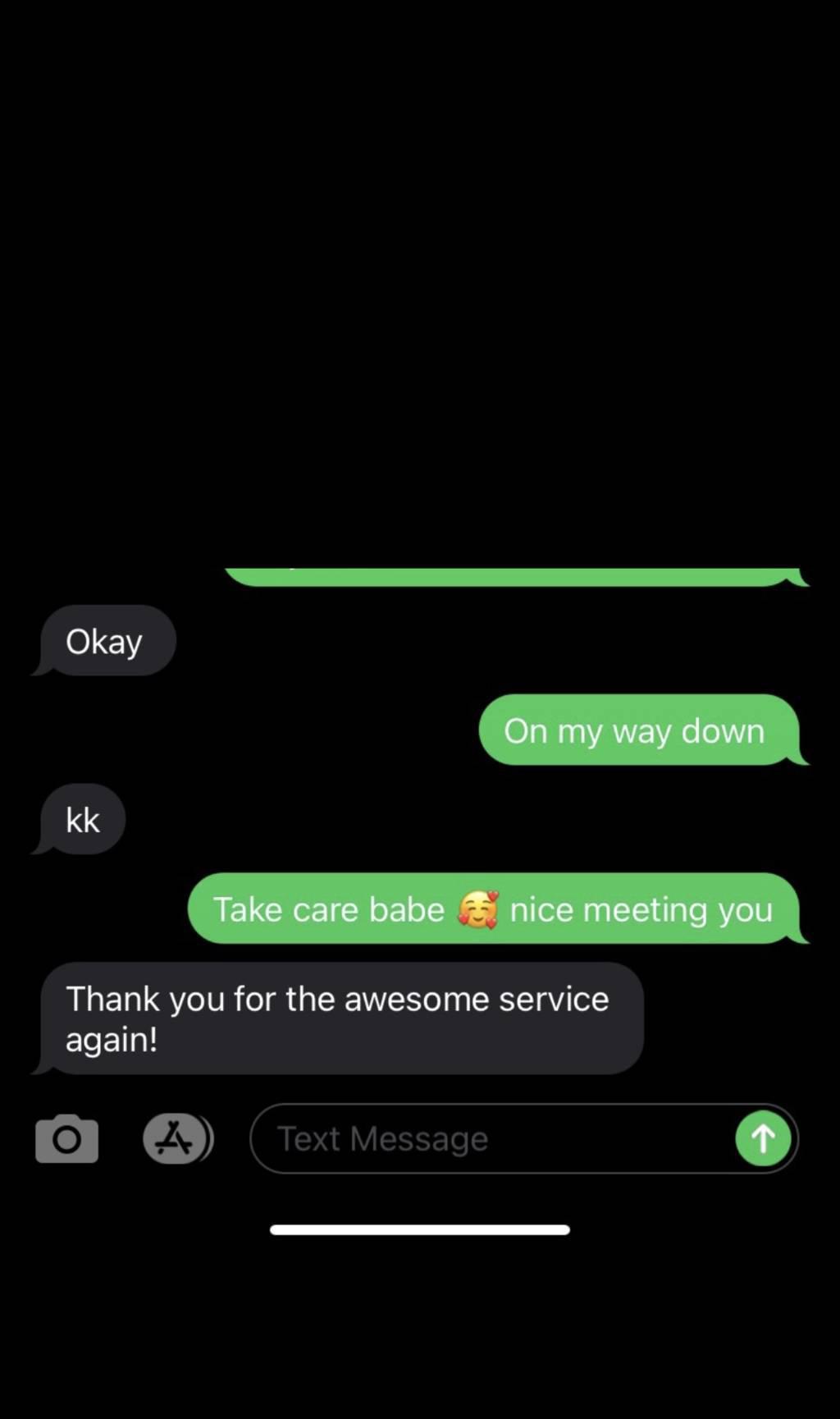Open the camera to attach a photo
Image resolution: width=840 pixels, height=1419 pixels.
pyautogui.click(x=66, y=1138)
